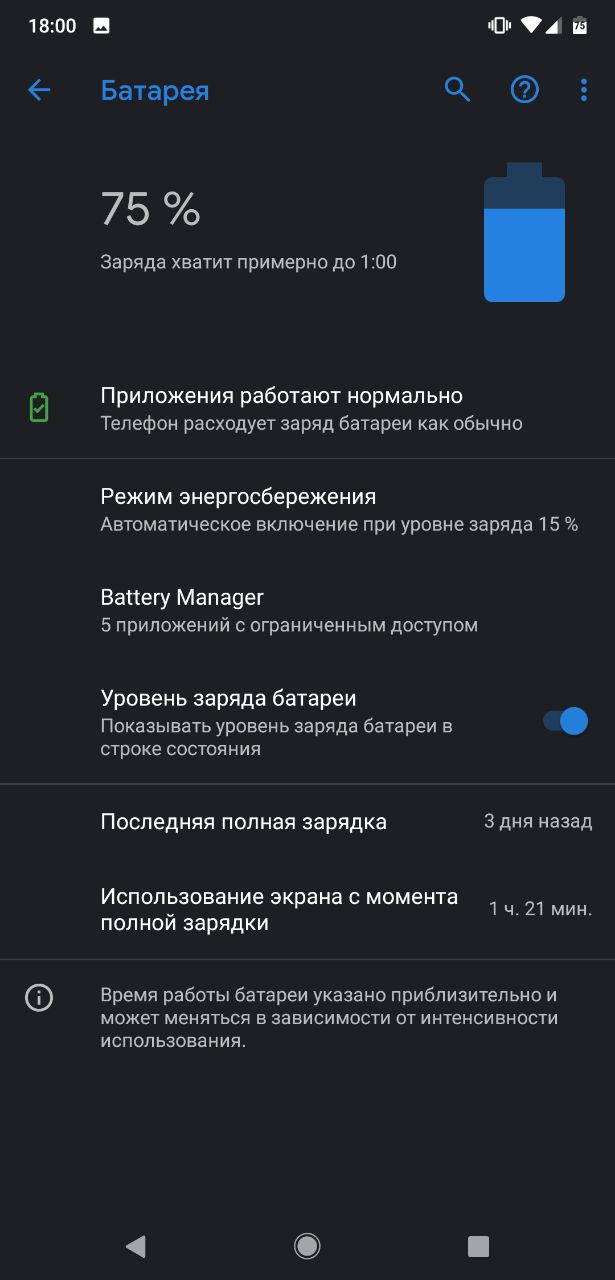This screenshot has height=1280, width=615.
Task: Open recent apps via square button
Action: coord(478,1245)
